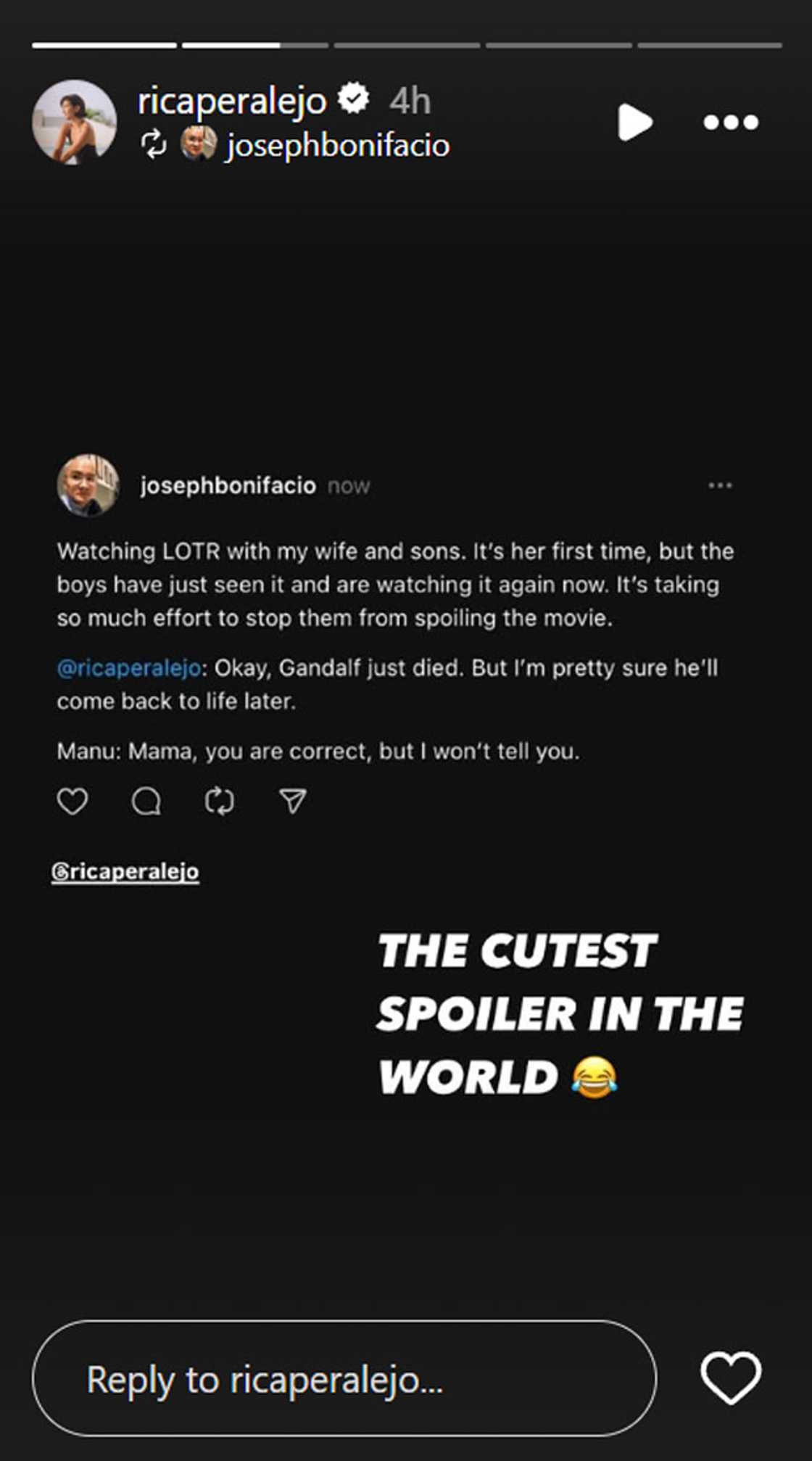
Task: Open the story's three-dot options menu
Action: coord(730,122)
